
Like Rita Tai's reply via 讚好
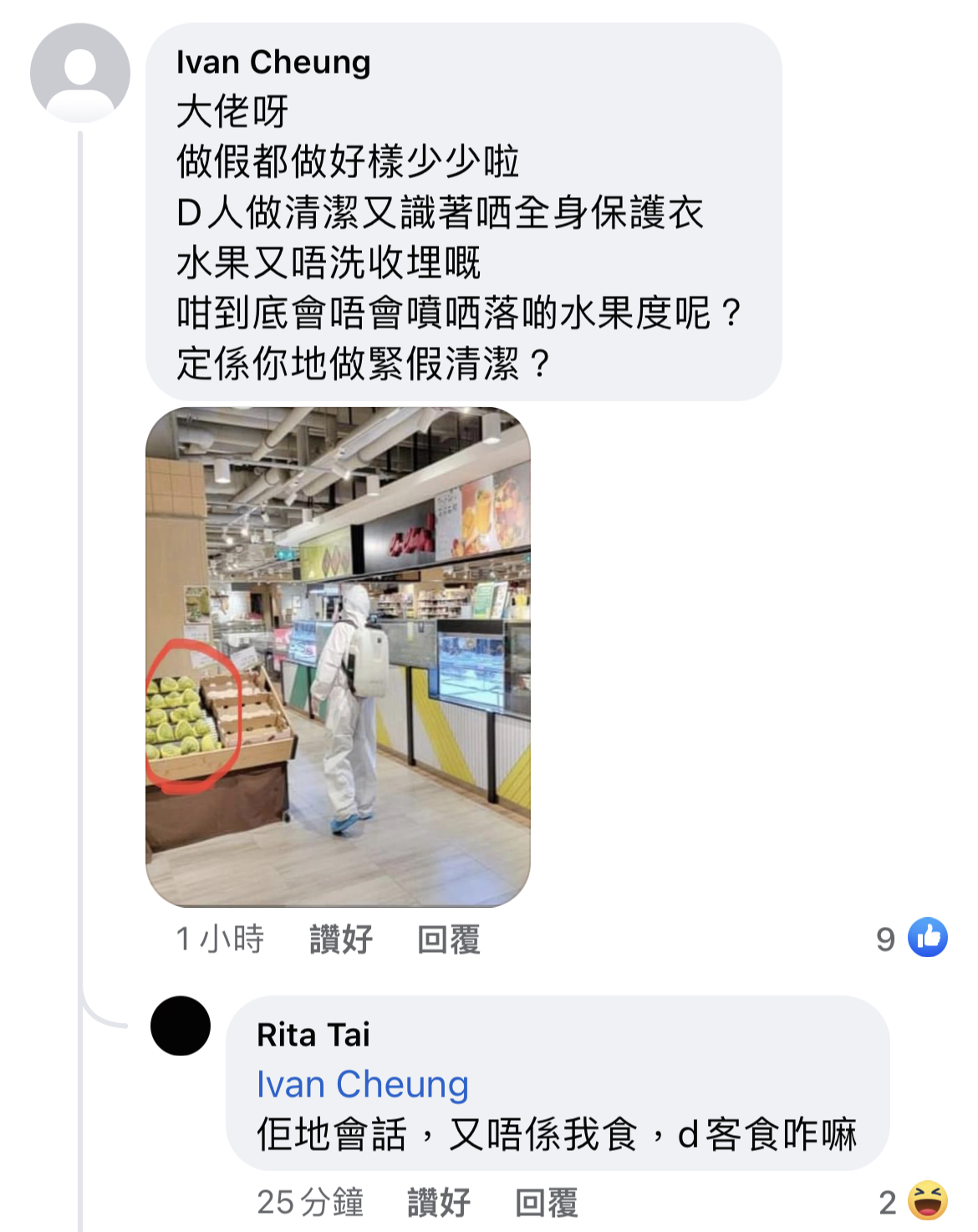pyautogui.click(x=439, y=1202)
